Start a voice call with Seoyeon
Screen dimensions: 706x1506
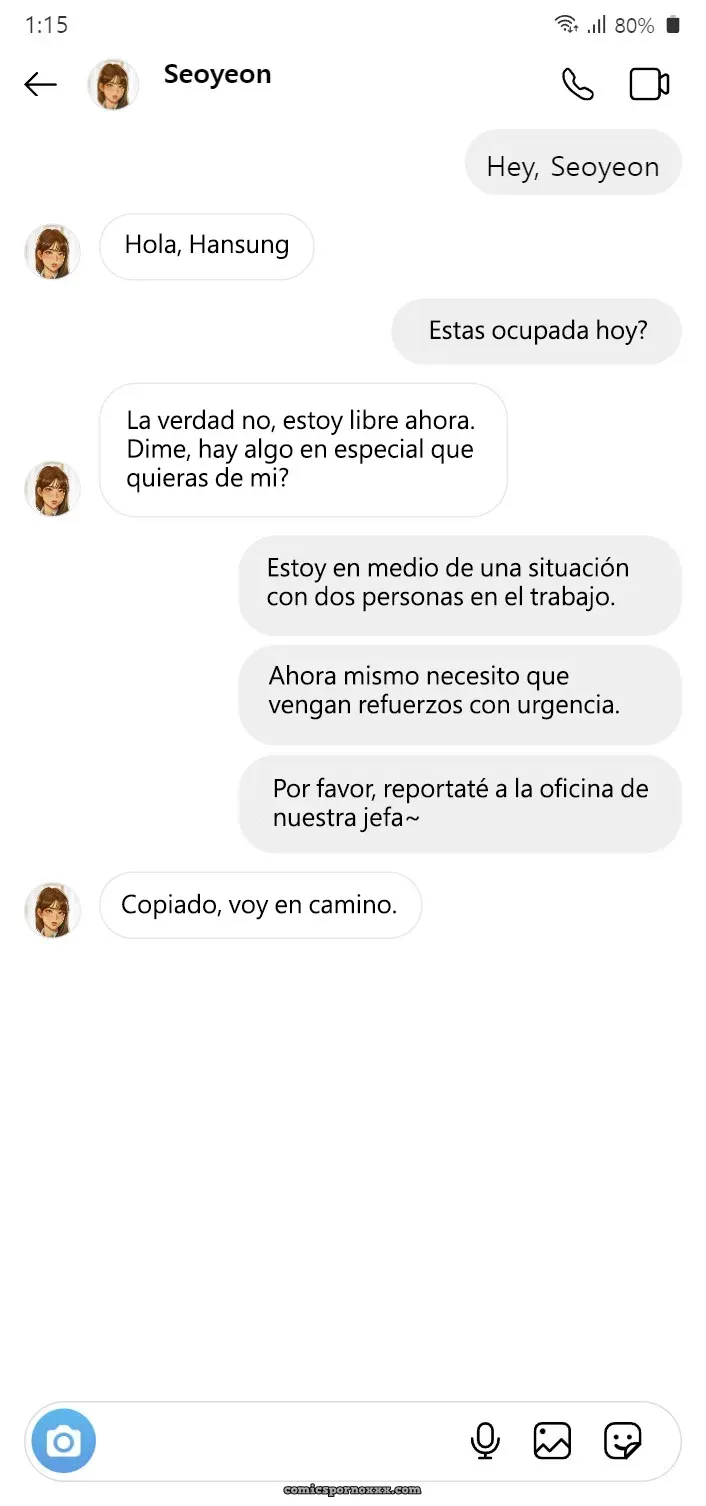coord(577,85)
